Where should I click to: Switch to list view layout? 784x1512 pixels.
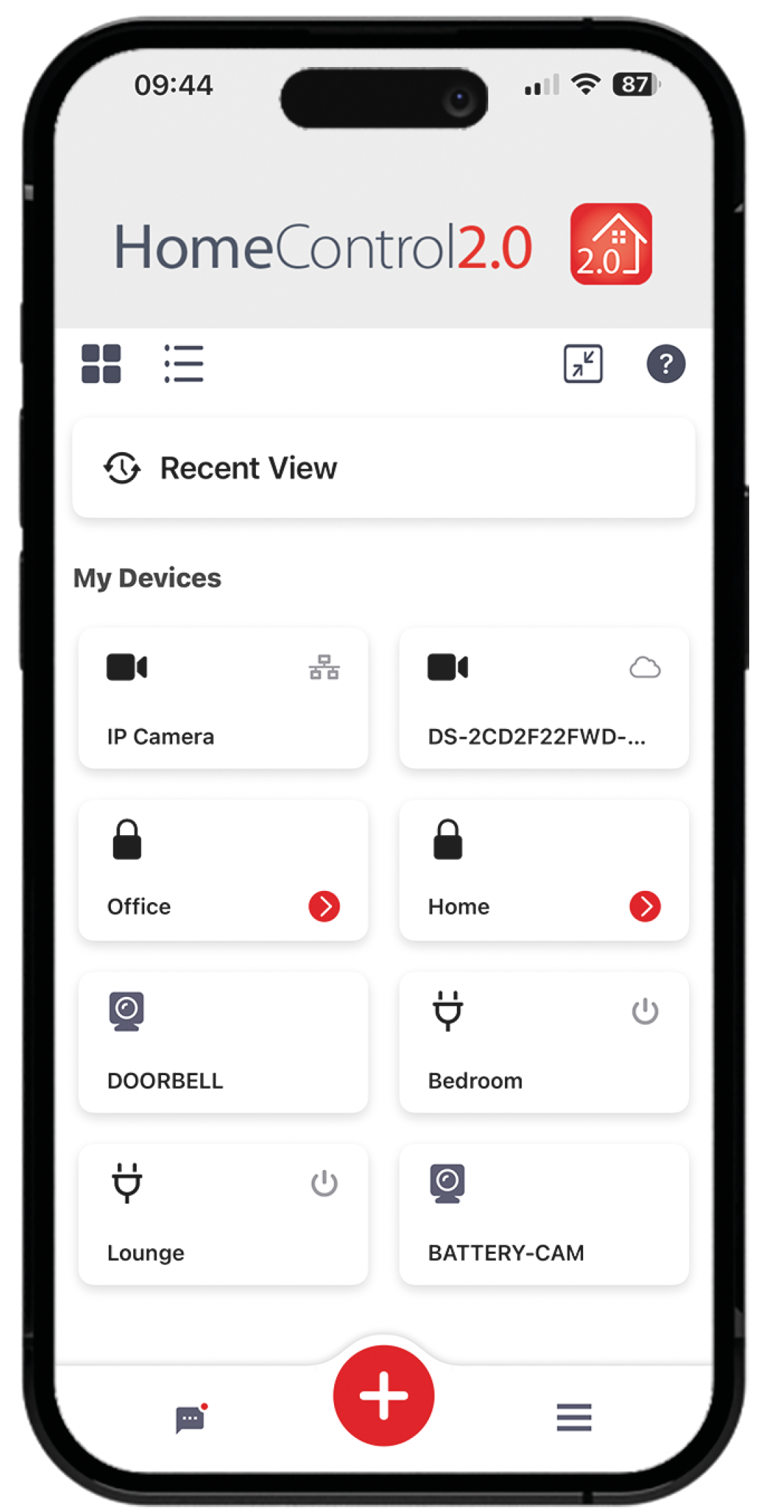(183, 364)
